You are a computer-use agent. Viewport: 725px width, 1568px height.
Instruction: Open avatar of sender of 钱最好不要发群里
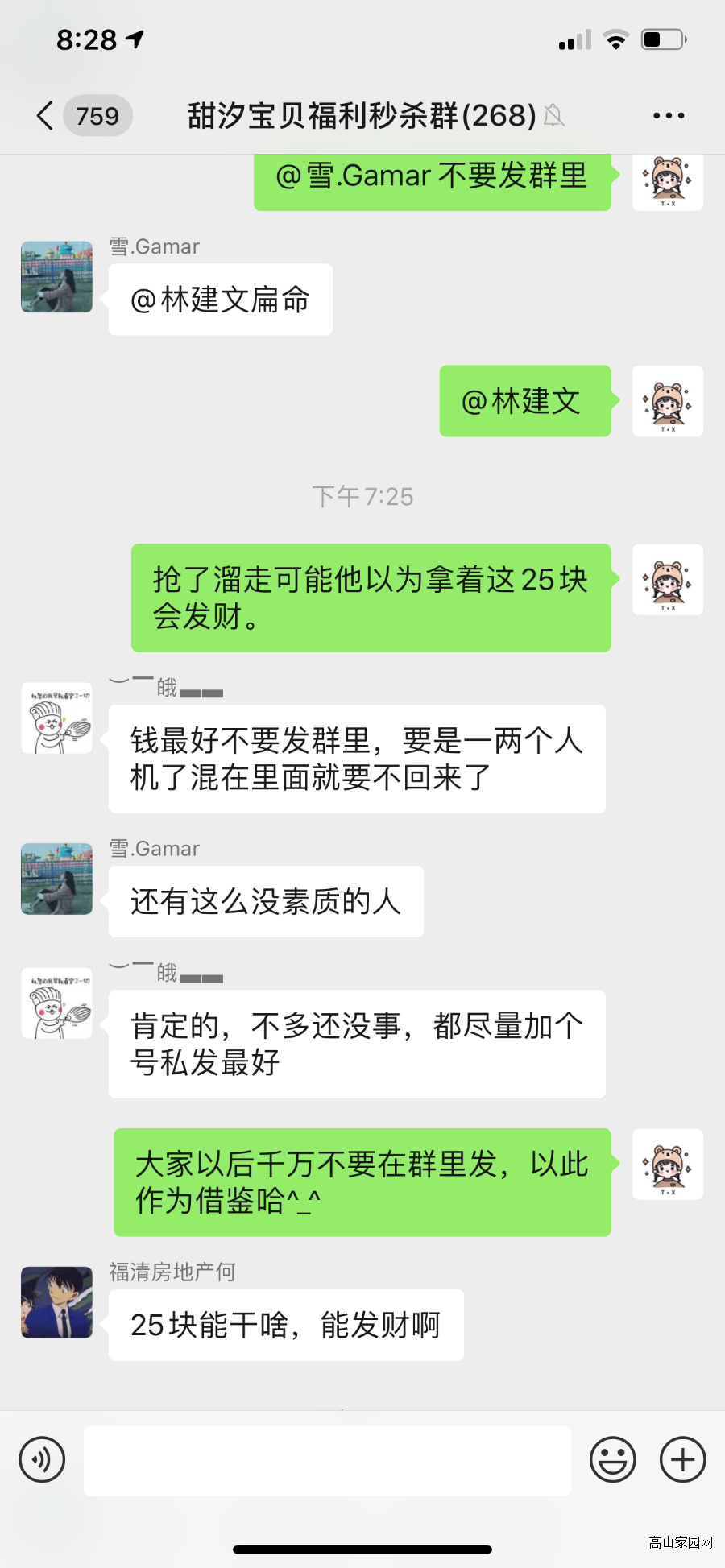pos(56,718)
